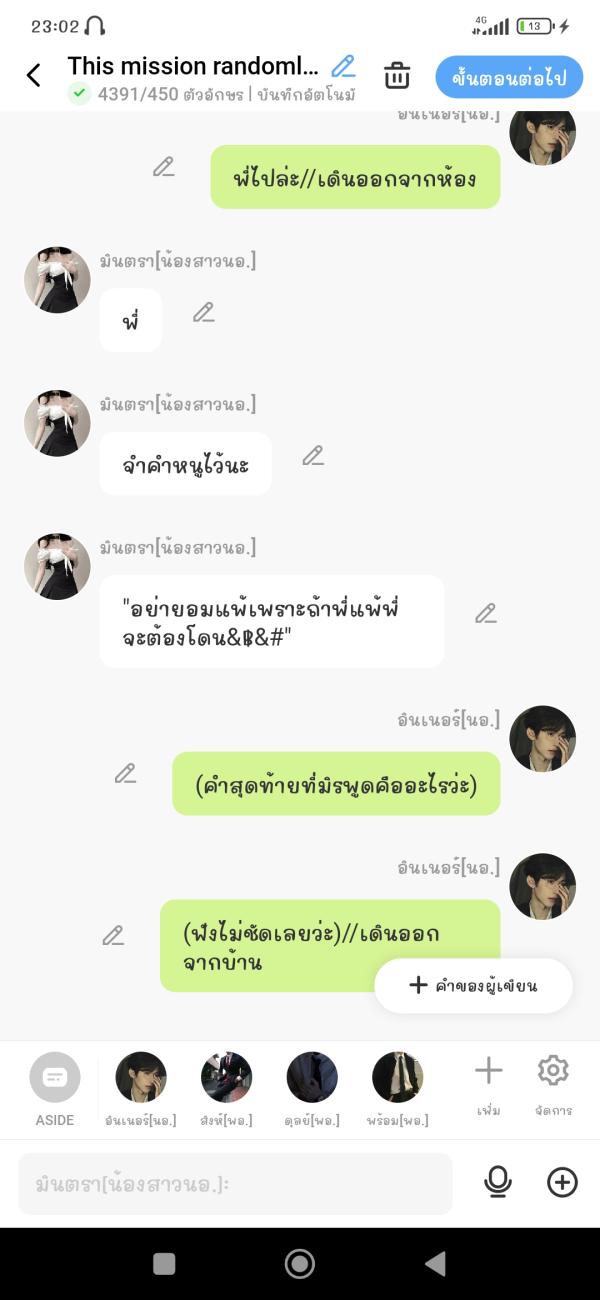This screenshot has width=600, height=1300.
Task: Delete using the trash can icon
Action: (x=397, y=76)
